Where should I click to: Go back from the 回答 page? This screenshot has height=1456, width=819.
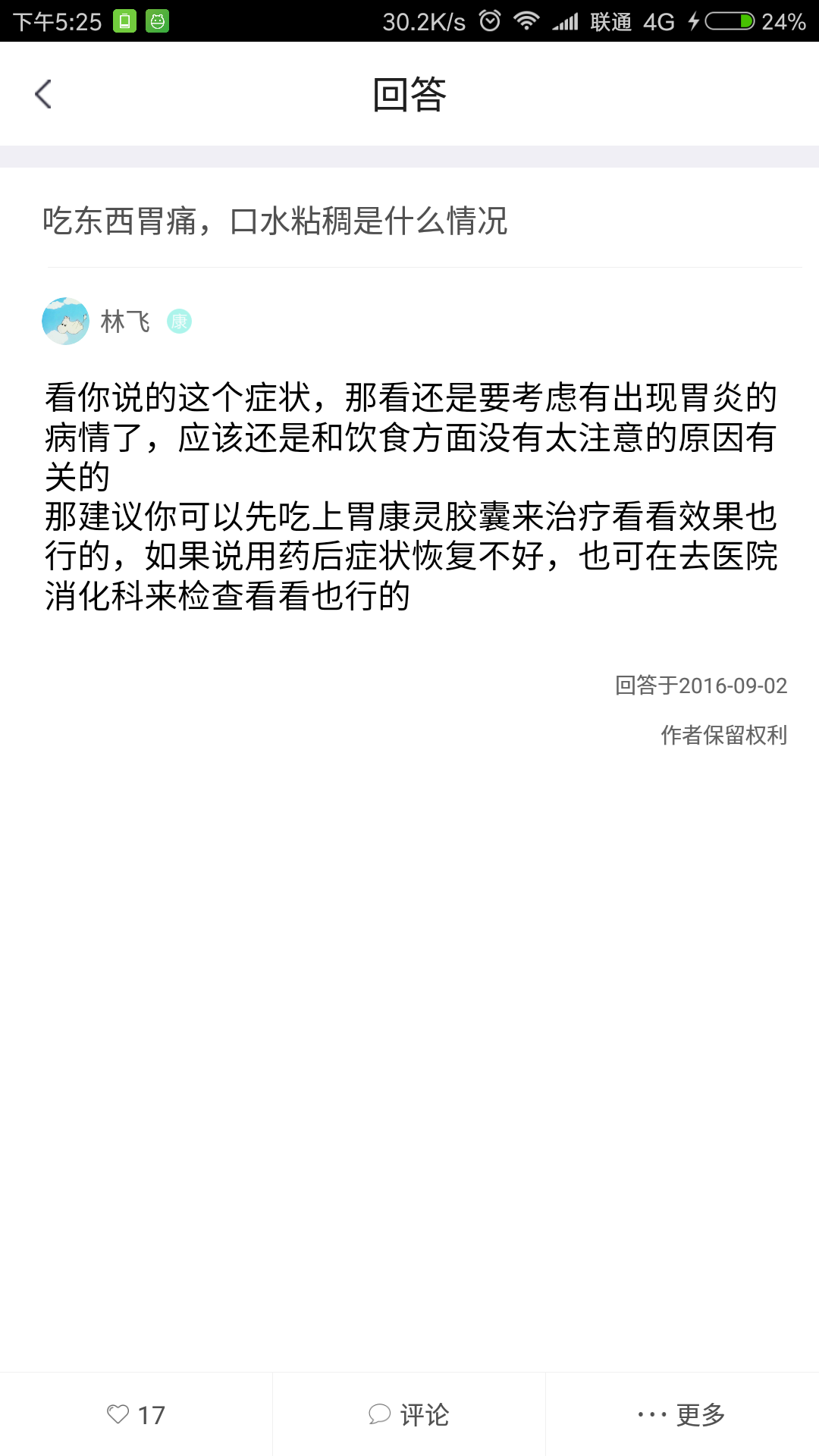coord(43,94)
